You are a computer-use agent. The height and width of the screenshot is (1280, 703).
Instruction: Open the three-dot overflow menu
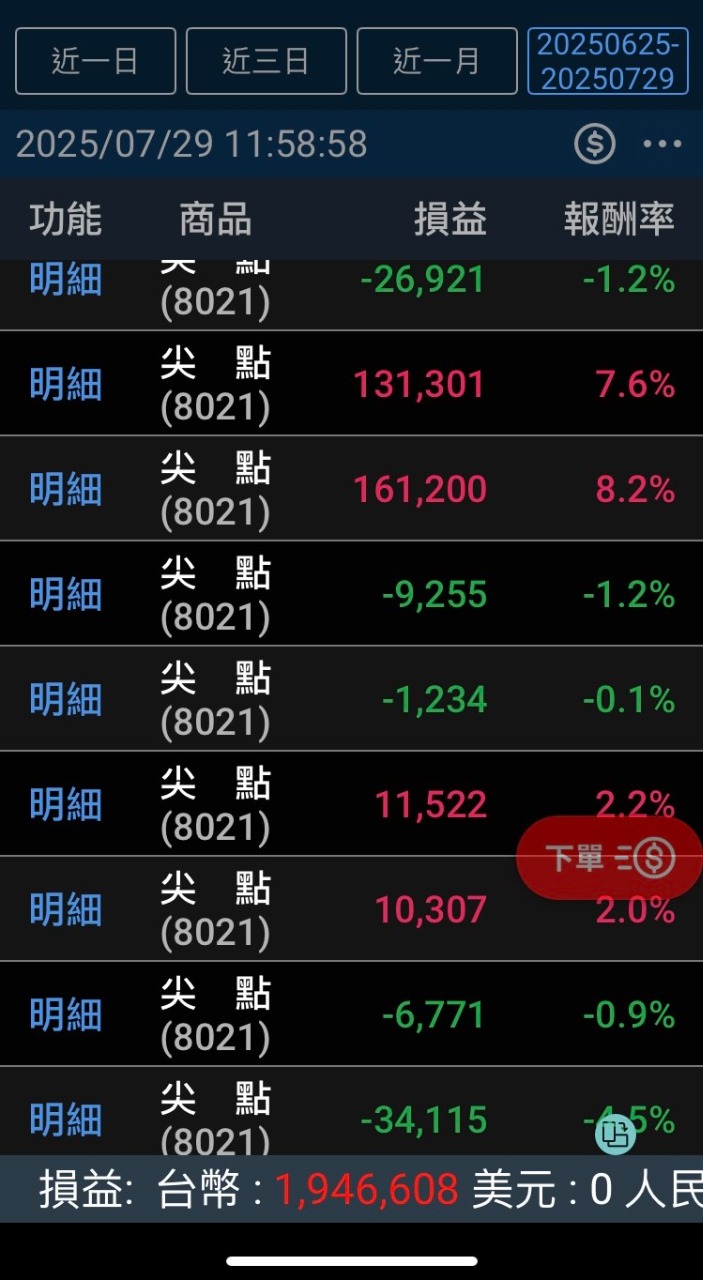point(662,144)
